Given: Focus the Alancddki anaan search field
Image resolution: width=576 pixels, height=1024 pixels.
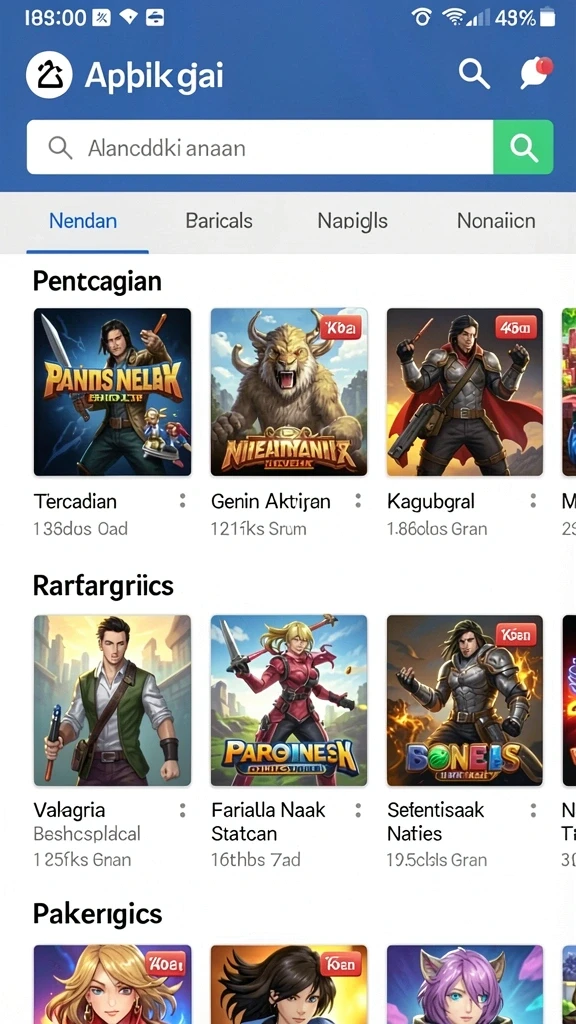Looking at the screenshot, I should (x=260, y=147).
